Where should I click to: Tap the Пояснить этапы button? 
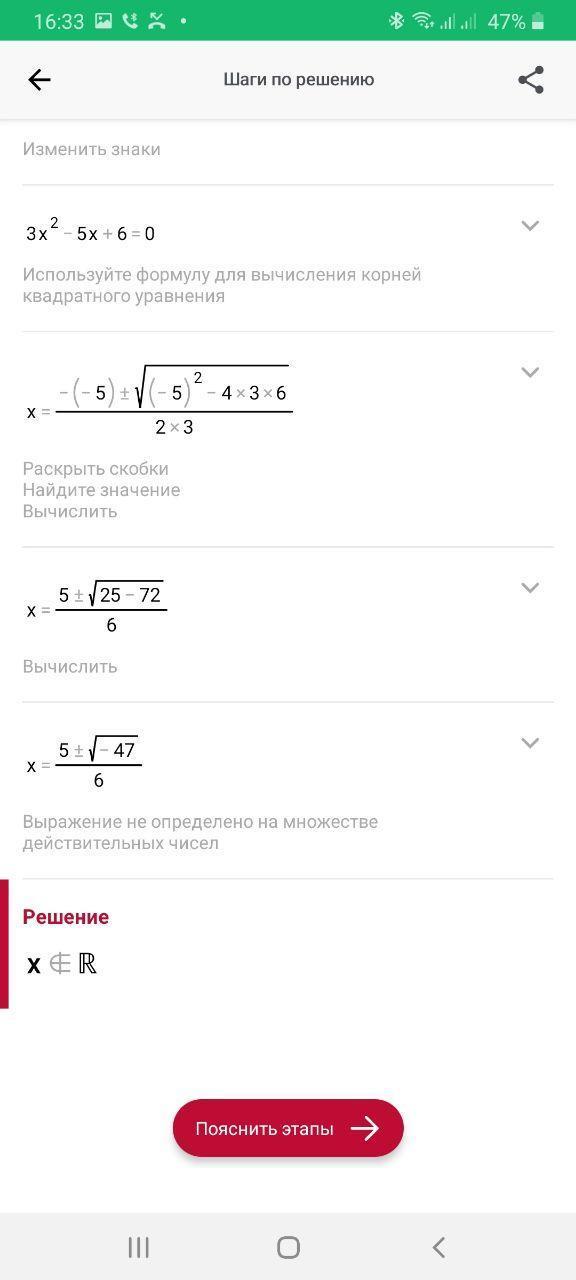point(288,1129)
